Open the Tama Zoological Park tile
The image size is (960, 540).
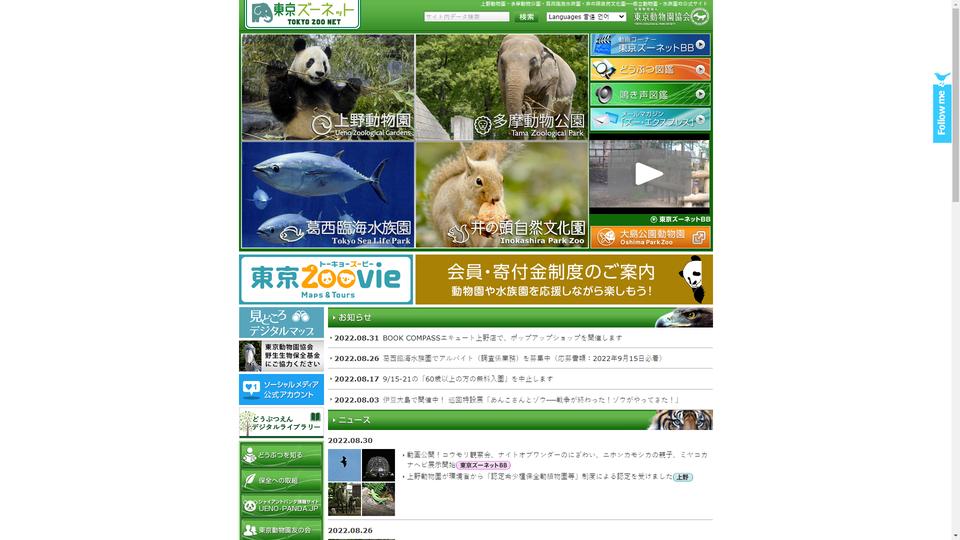click(x=501, y=87)
